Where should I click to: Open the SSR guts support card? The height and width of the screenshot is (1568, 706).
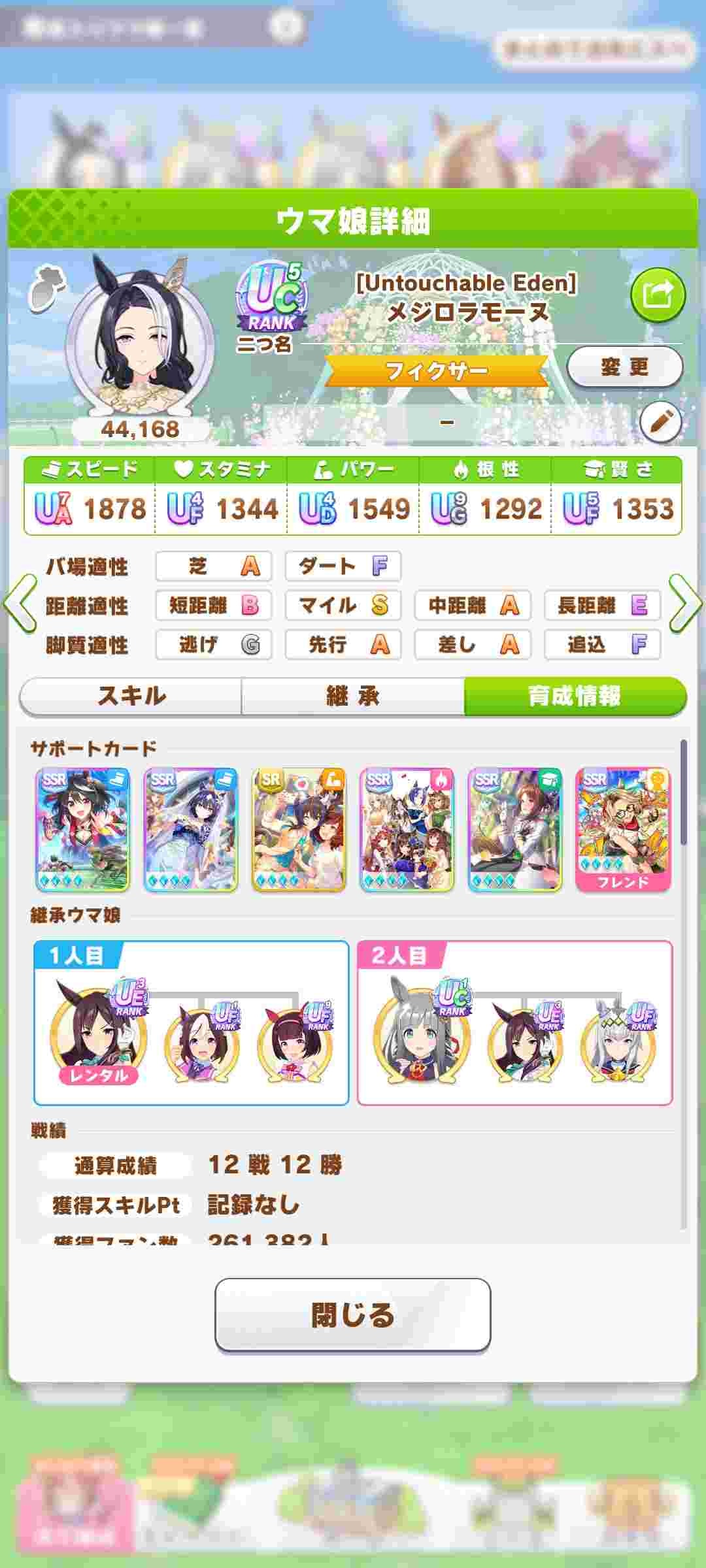point(407,829)
